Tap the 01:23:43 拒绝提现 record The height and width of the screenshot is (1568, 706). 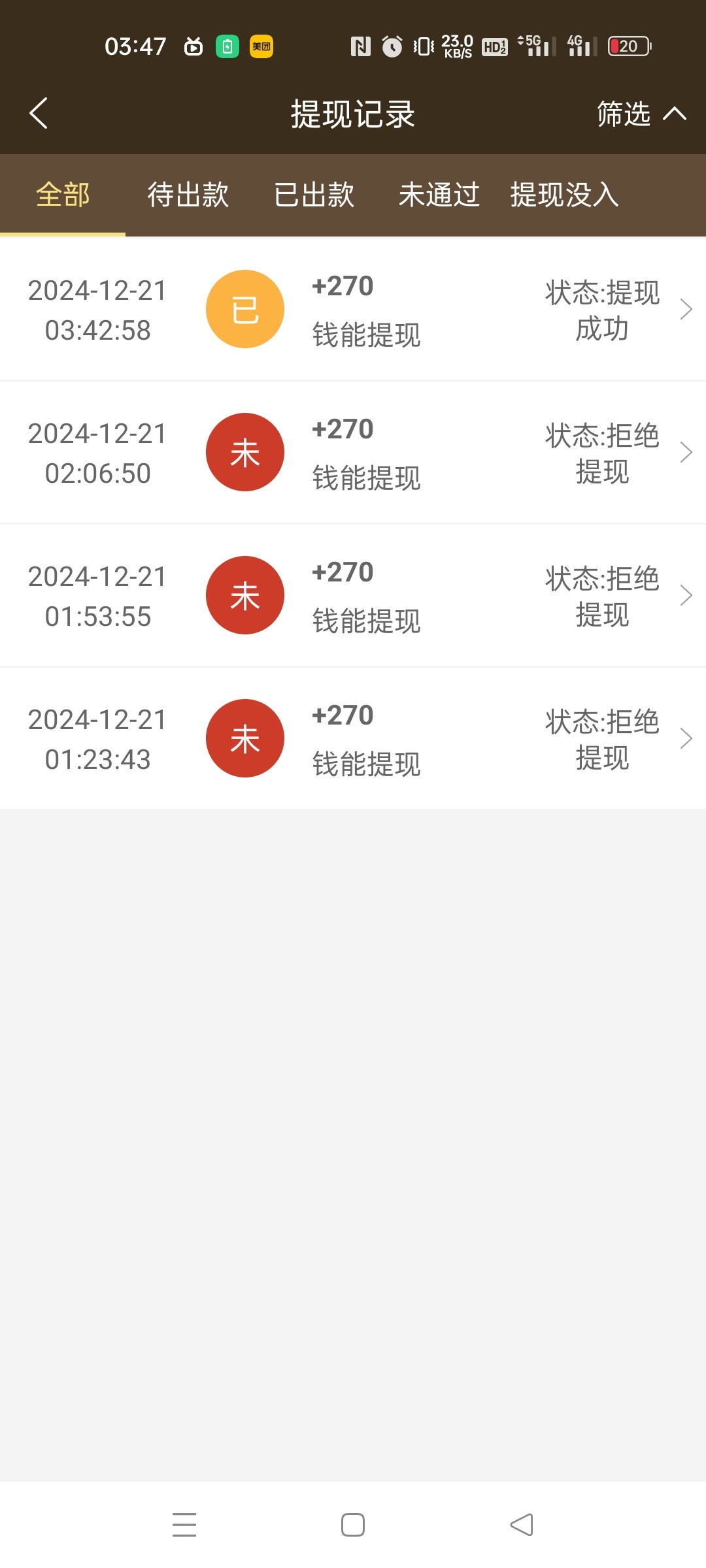[353, 739]
